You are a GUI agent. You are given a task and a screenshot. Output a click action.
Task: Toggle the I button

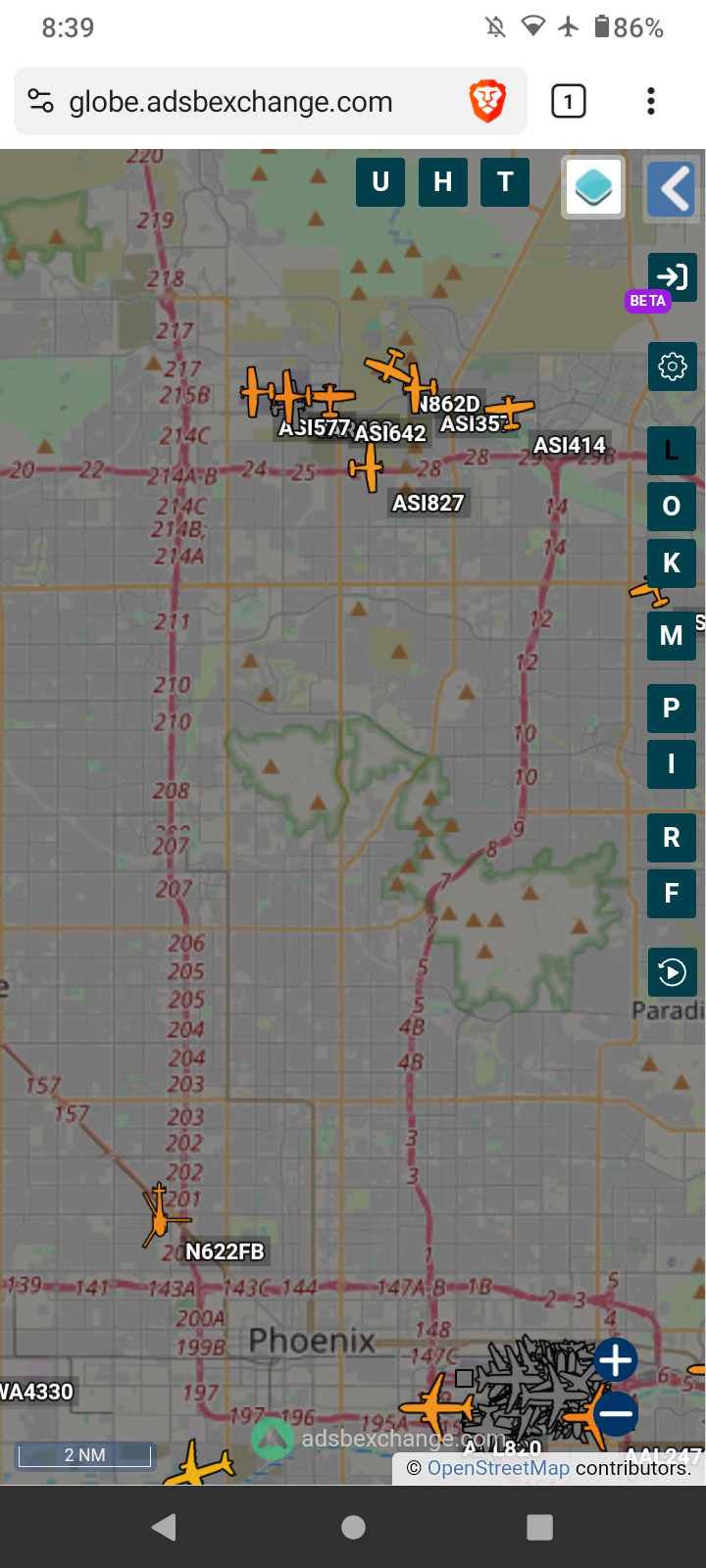click(x=672, y=764)
